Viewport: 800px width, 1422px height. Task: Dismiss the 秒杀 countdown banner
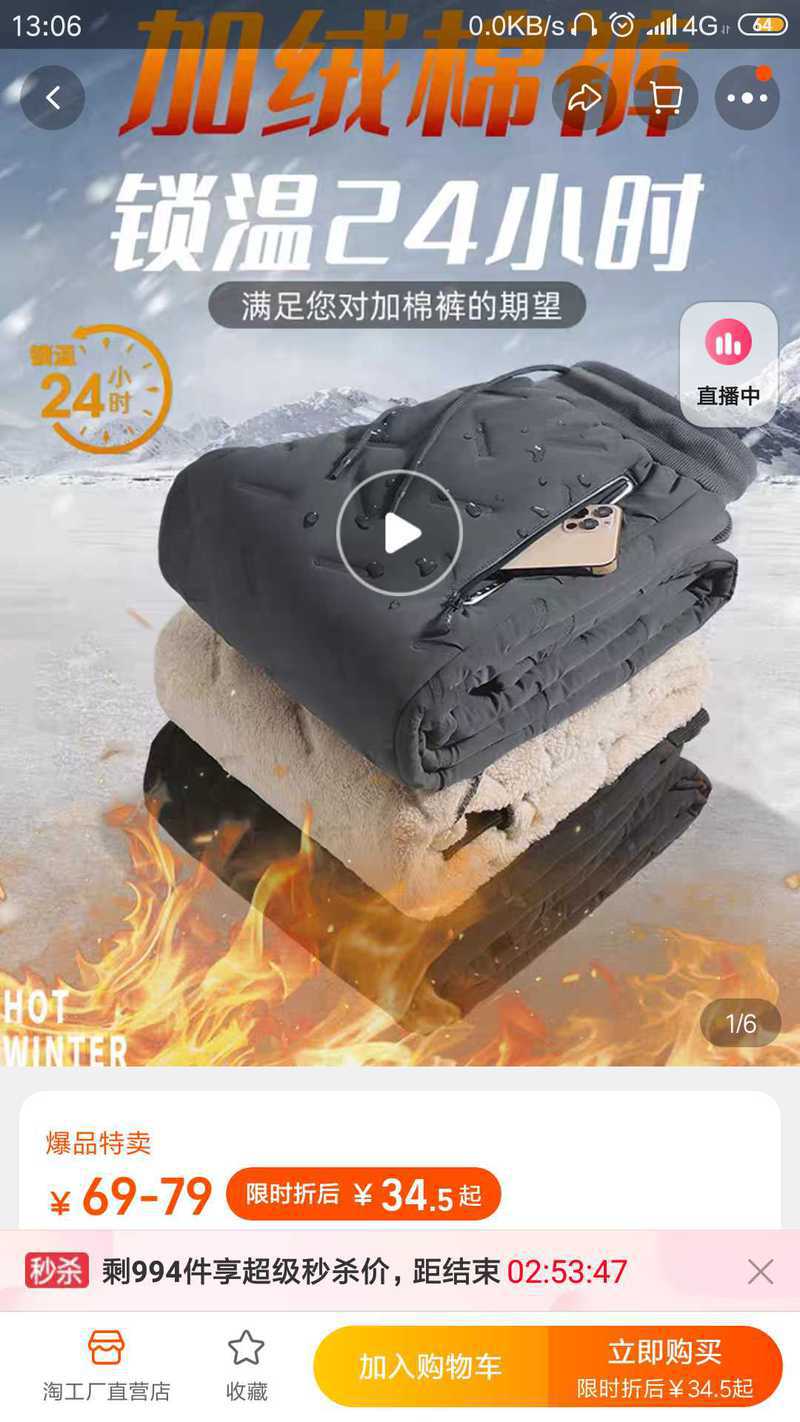tap(761, 1272)
